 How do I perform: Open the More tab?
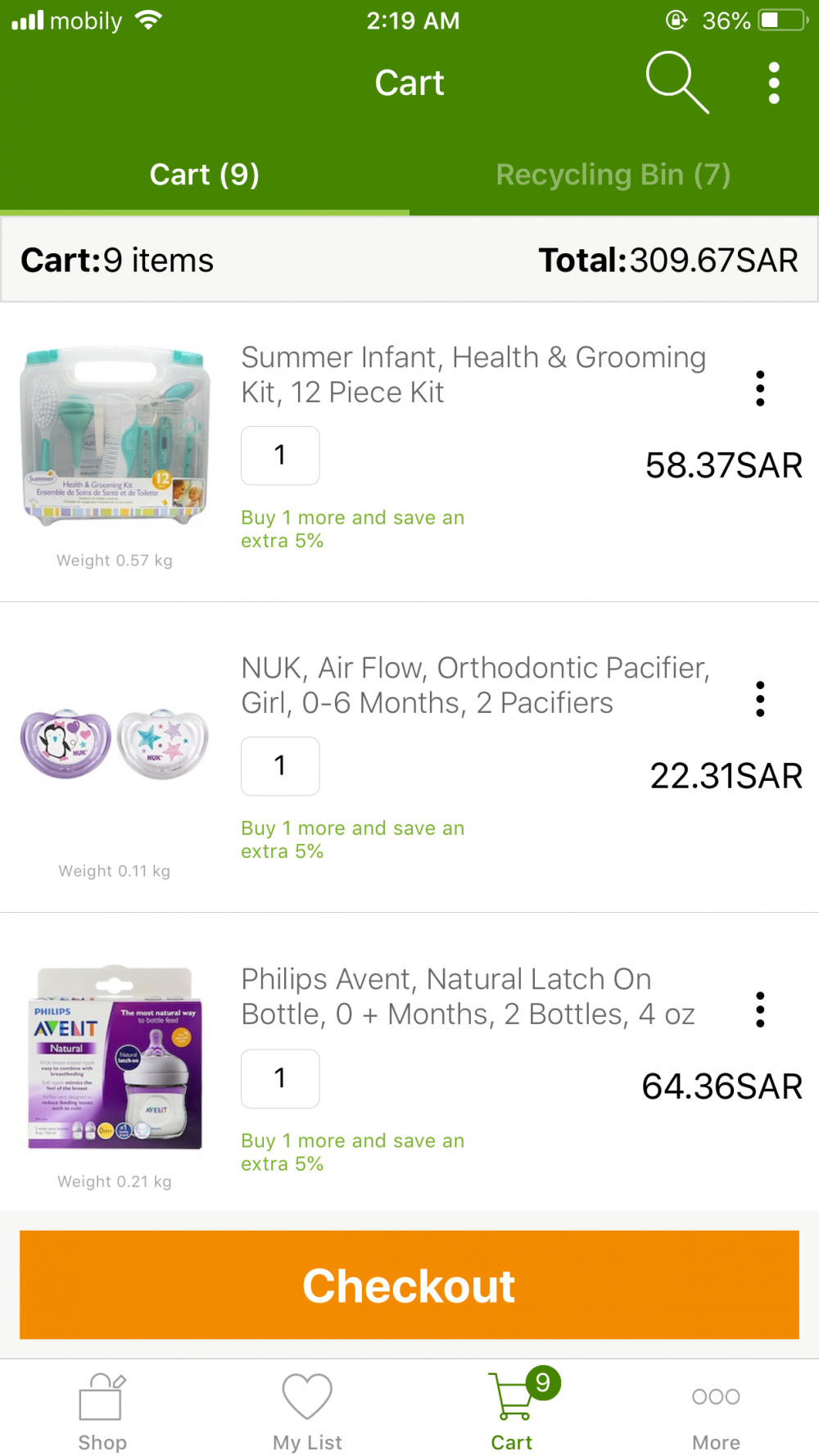(x=716, y=1412)
